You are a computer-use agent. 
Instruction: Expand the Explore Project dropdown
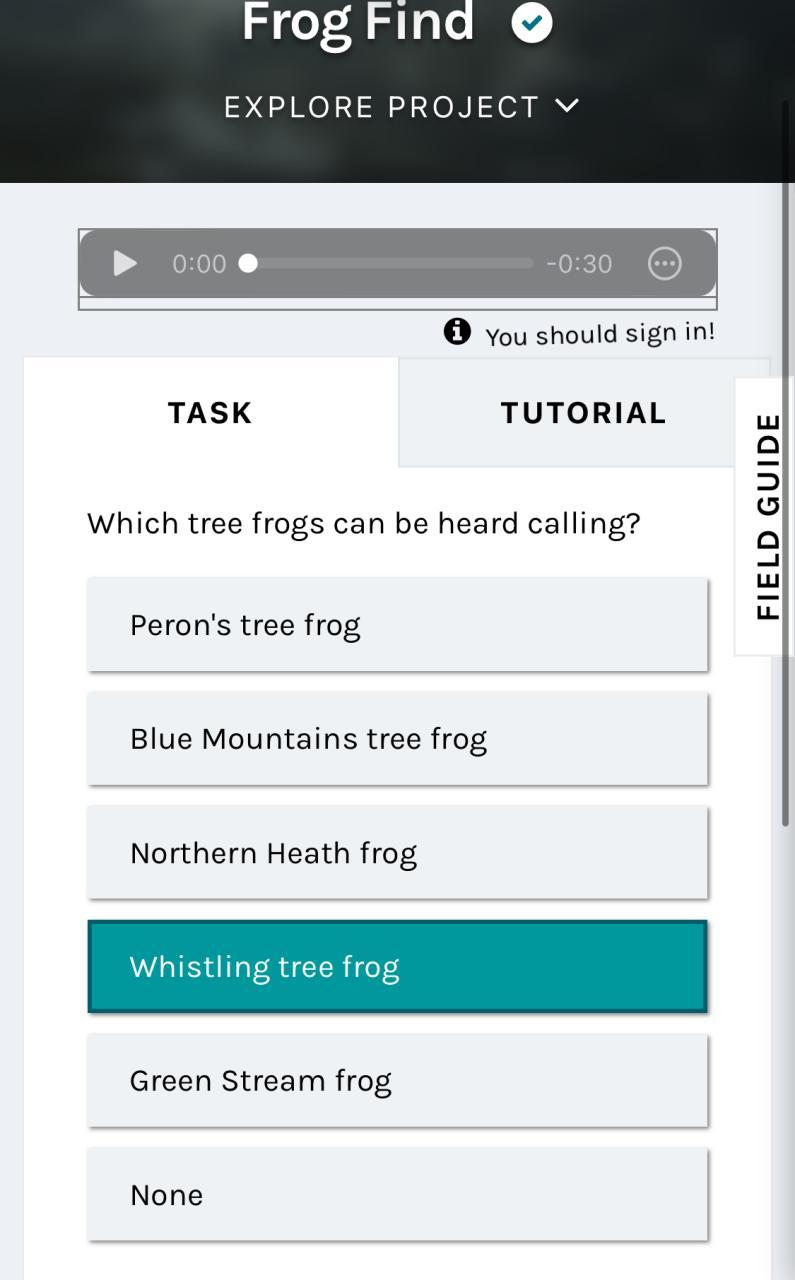tap(400, 107)
